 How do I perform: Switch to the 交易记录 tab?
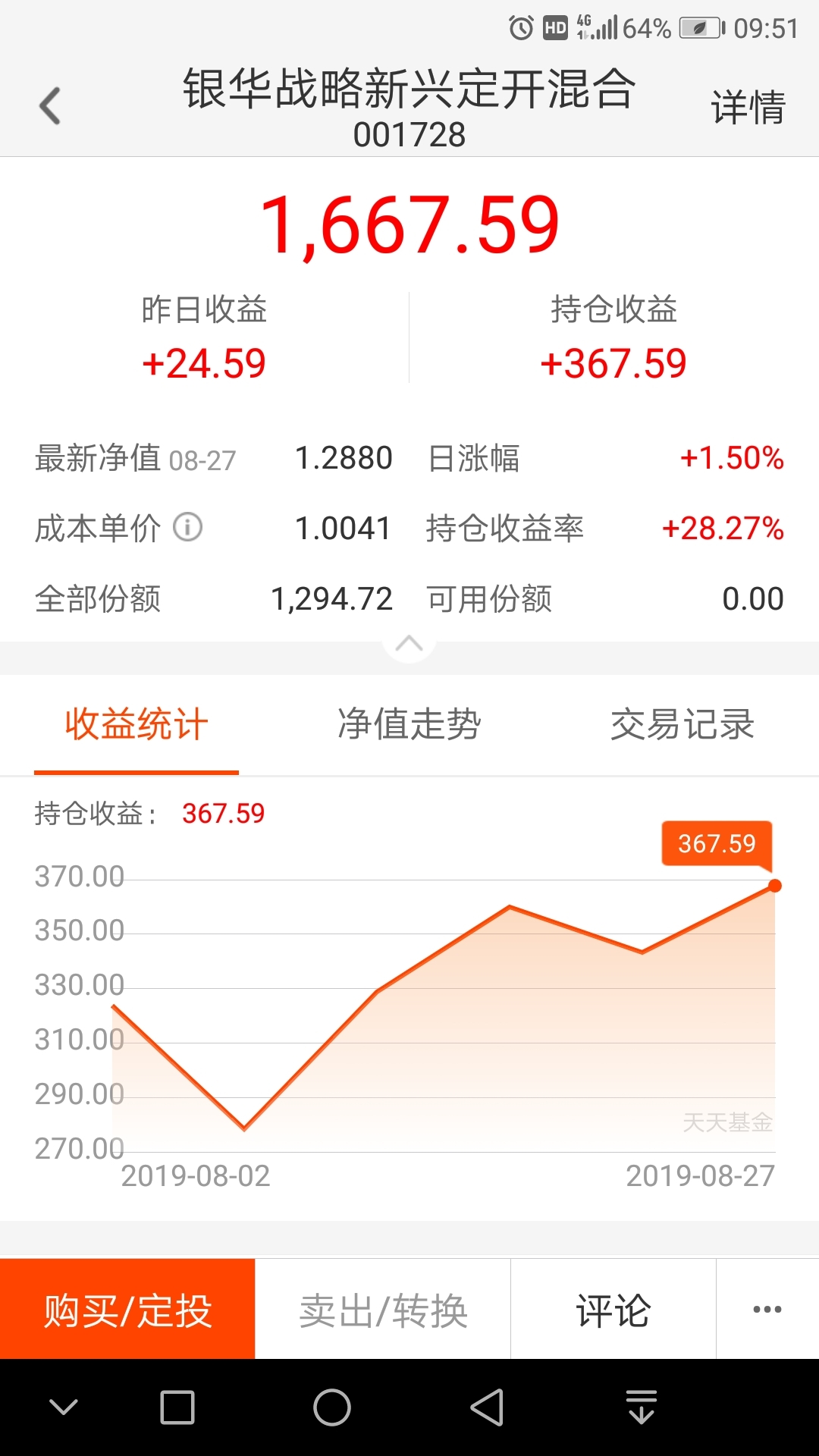682,724
